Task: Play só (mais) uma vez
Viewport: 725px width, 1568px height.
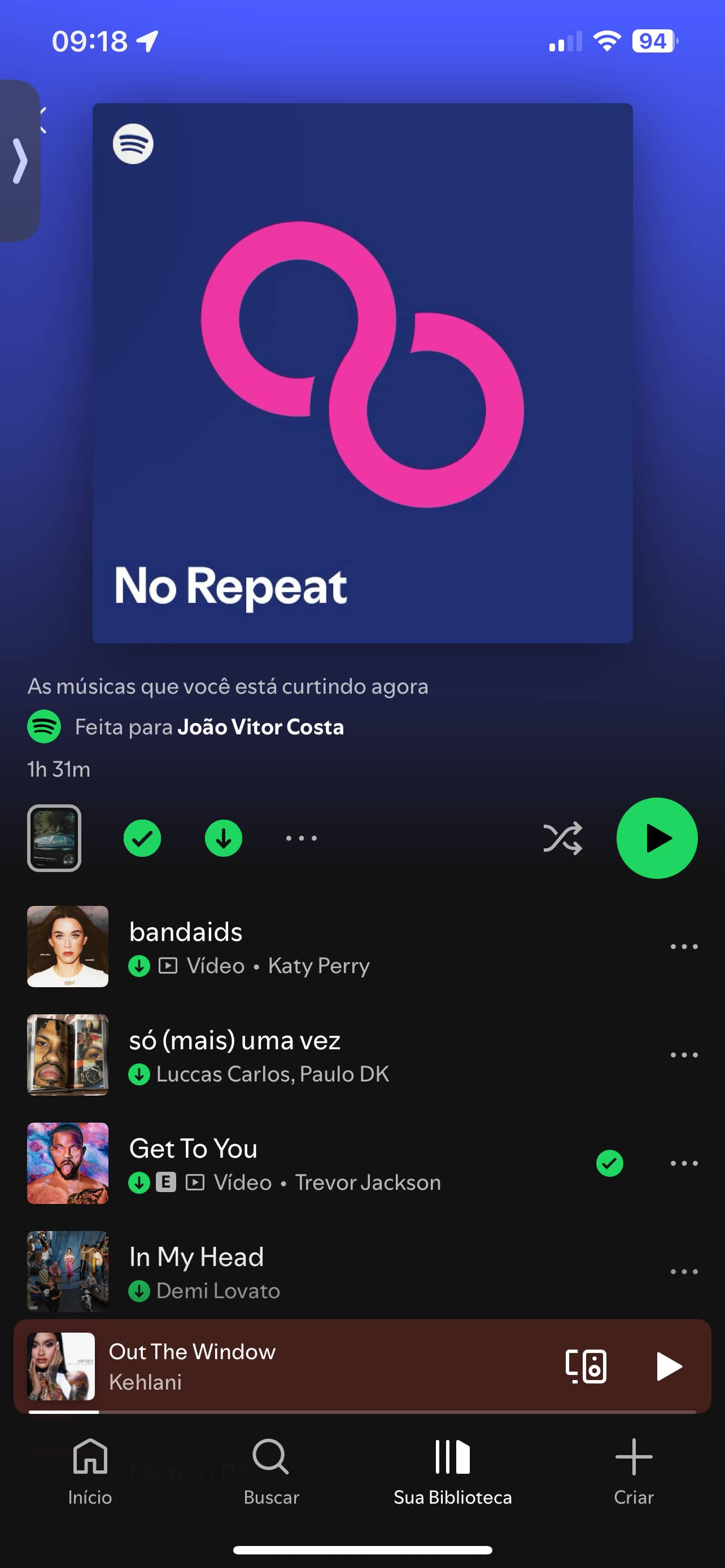Action: [304, 1054]
